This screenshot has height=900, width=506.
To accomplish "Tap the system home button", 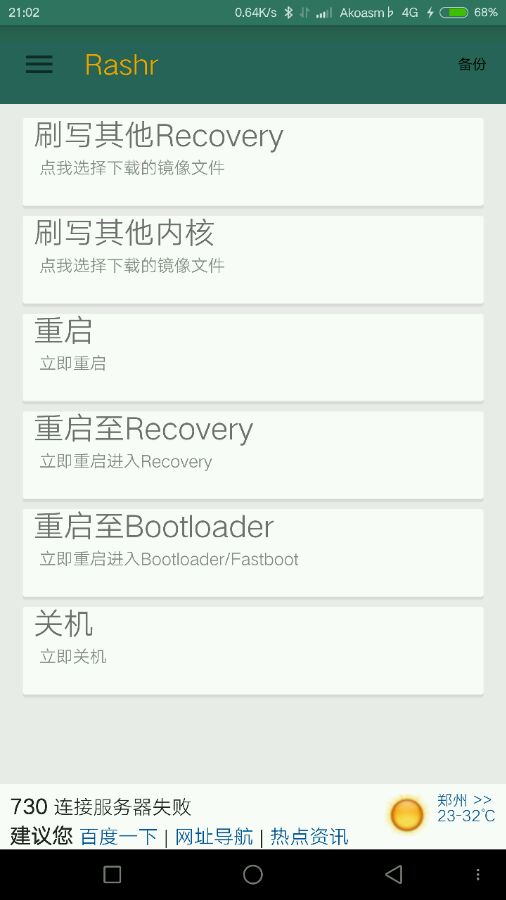I will (x=252, y=874).
